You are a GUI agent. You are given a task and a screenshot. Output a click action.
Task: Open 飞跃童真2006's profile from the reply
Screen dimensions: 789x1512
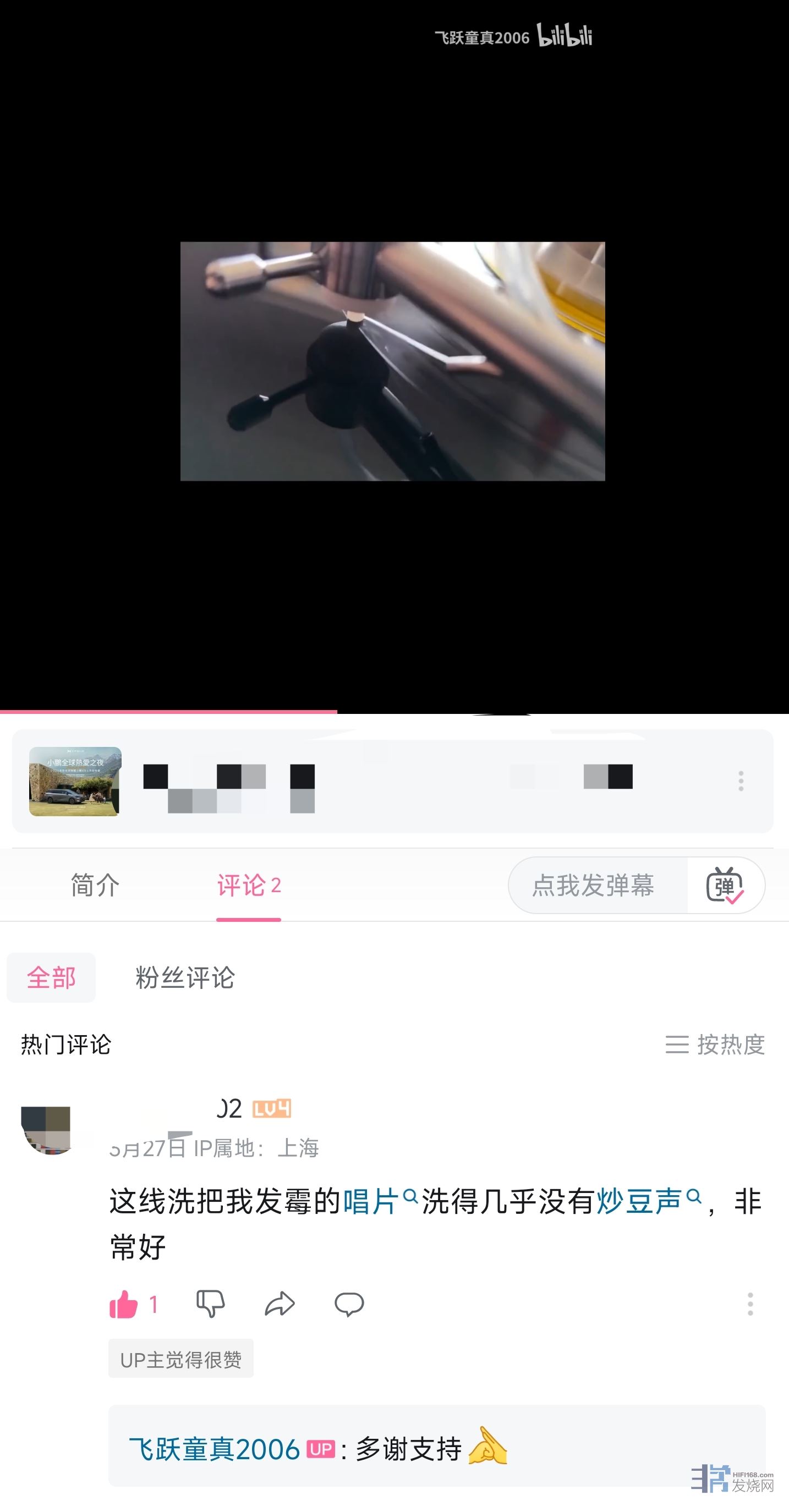pos(214,1449)
